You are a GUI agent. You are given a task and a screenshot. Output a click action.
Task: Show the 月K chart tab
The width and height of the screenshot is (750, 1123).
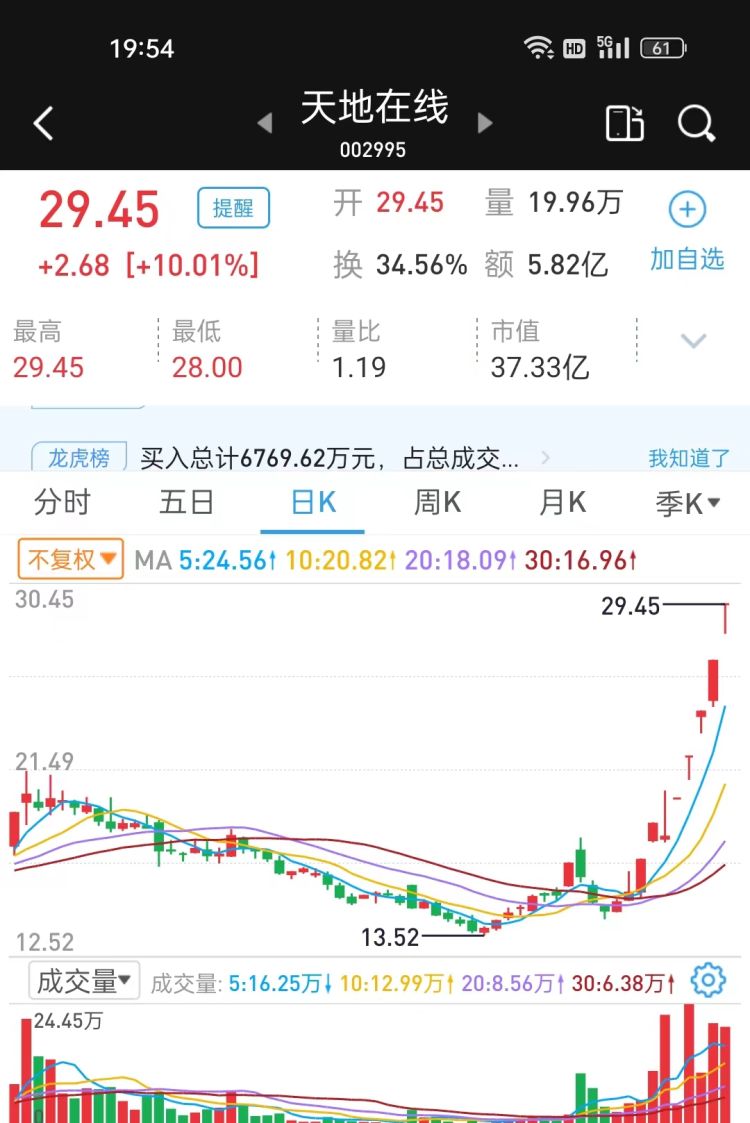562,502
